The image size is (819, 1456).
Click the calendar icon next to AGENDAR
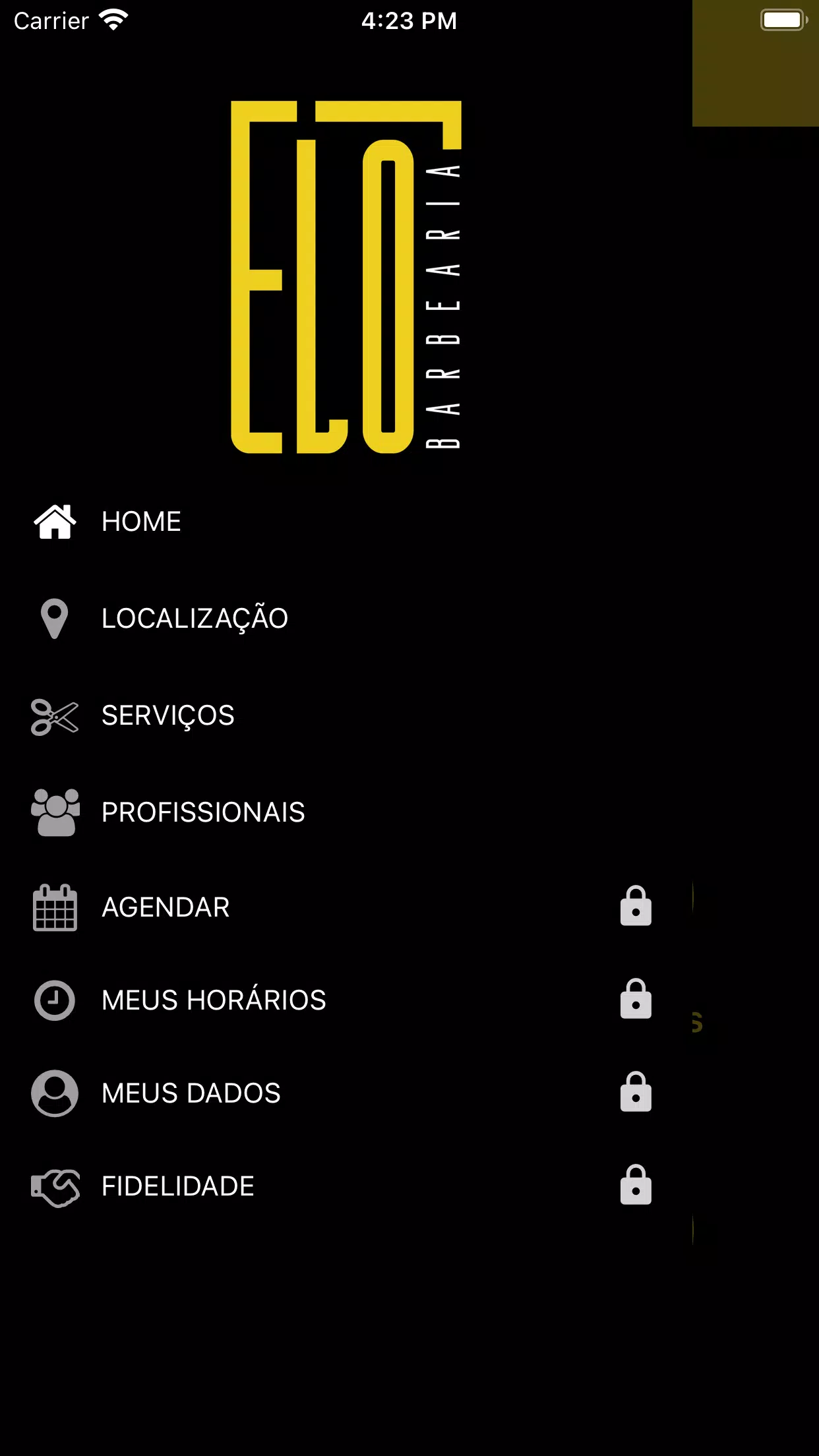point(55,907)
